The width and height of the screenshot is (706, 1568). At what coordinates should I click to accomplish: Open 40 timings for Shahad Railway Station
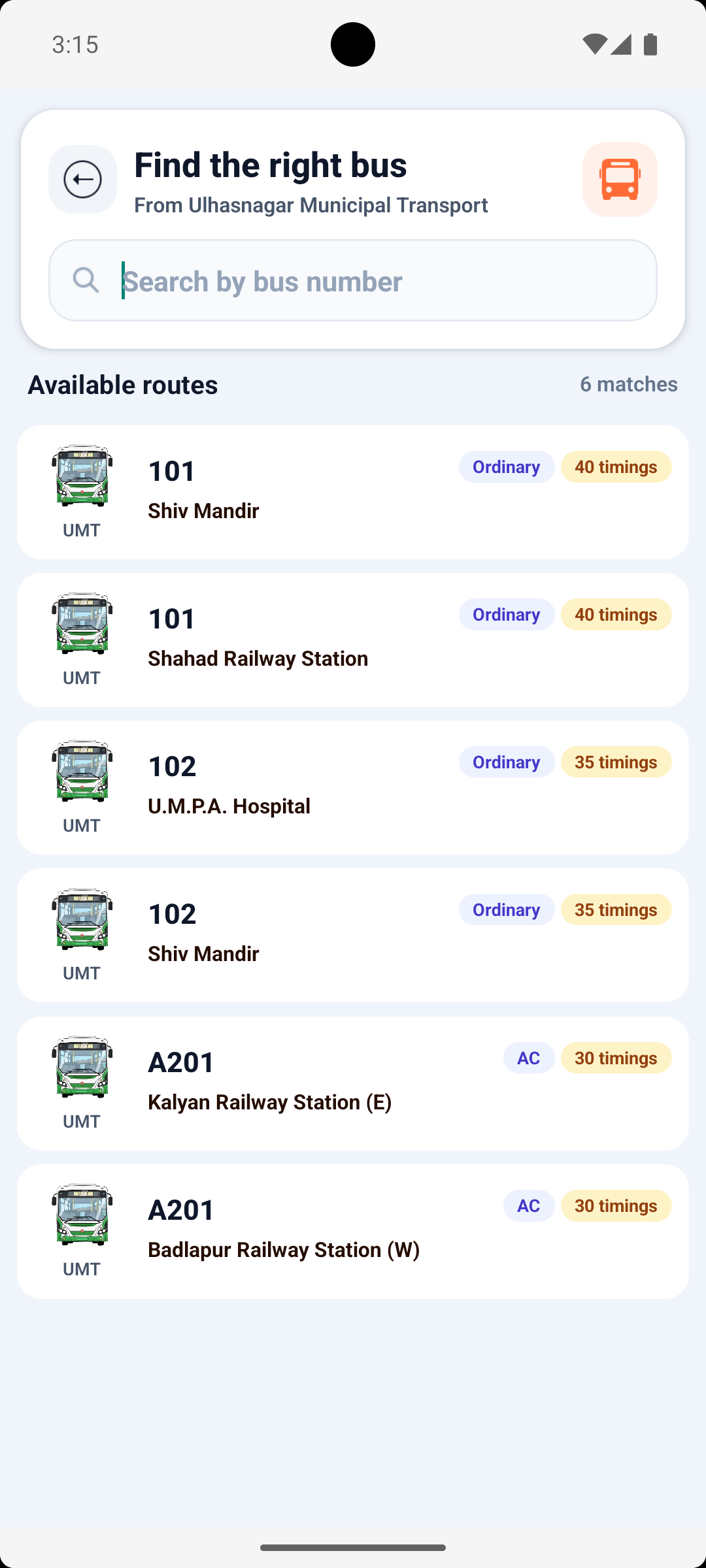[x=615, y=614]
